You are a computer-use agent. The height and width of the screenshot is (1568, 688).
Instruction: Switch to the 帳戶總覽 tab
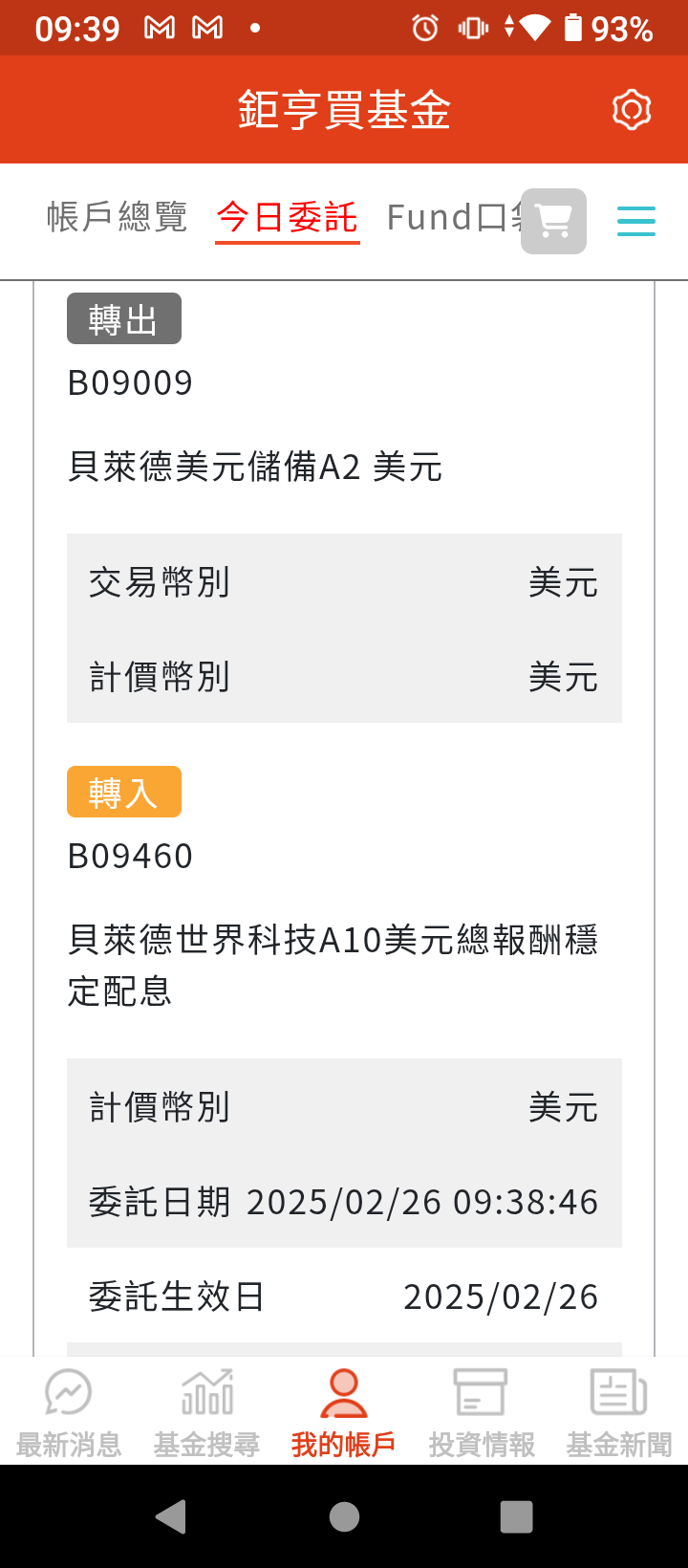point(116,217)
